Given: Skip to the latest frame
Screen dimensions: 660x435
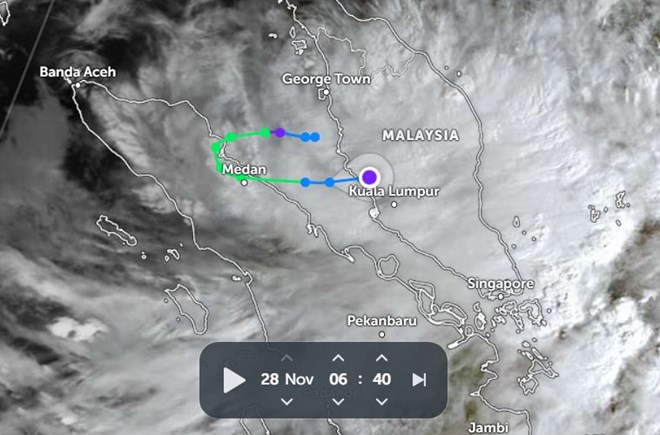Looking at the screenshot, I should point(420,379).
